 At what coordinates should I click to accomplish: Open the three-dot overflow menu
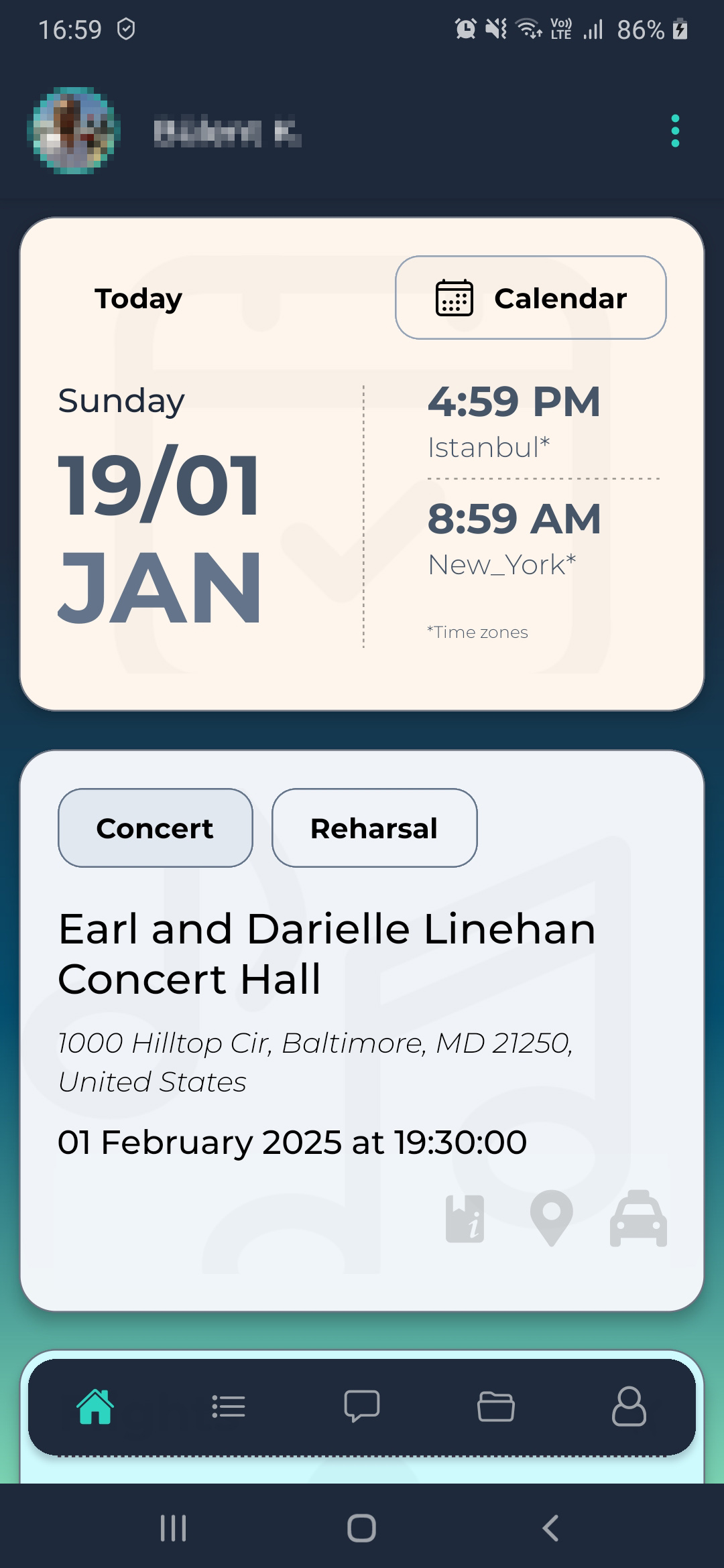click(675, 131)
